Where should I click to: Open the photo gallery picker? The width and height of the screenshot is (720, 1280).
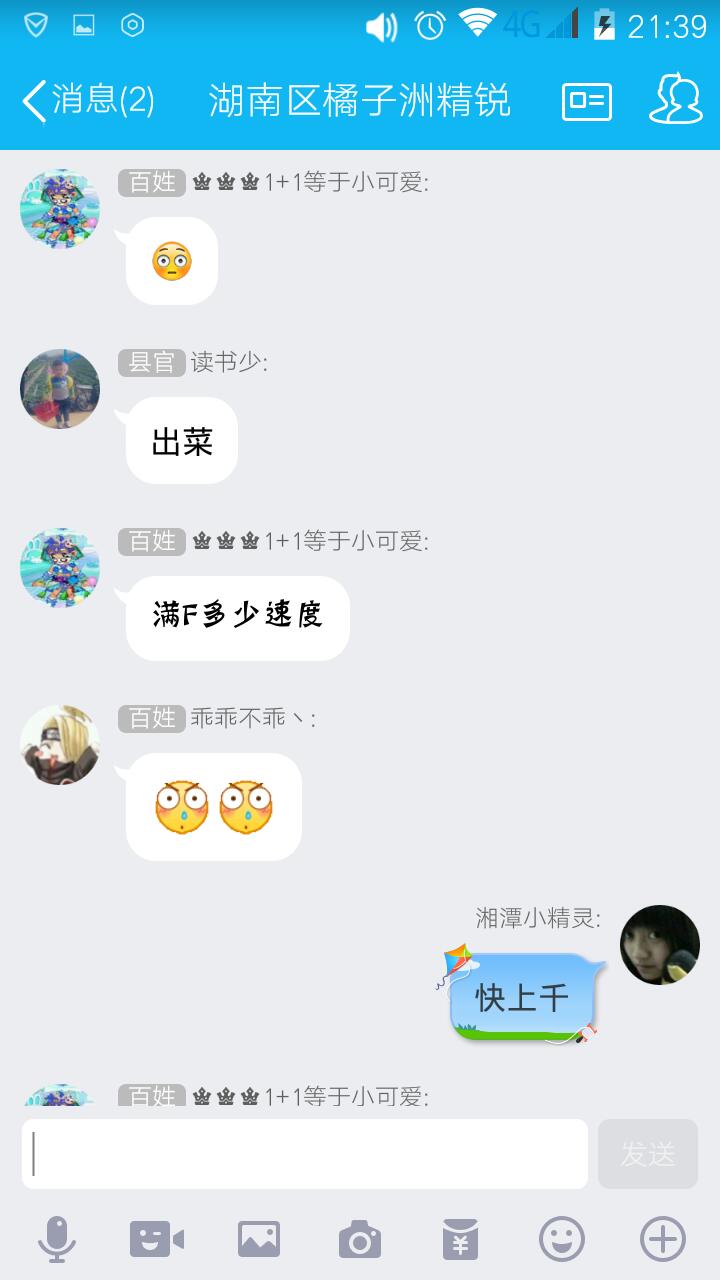(x=258, y=1240)
